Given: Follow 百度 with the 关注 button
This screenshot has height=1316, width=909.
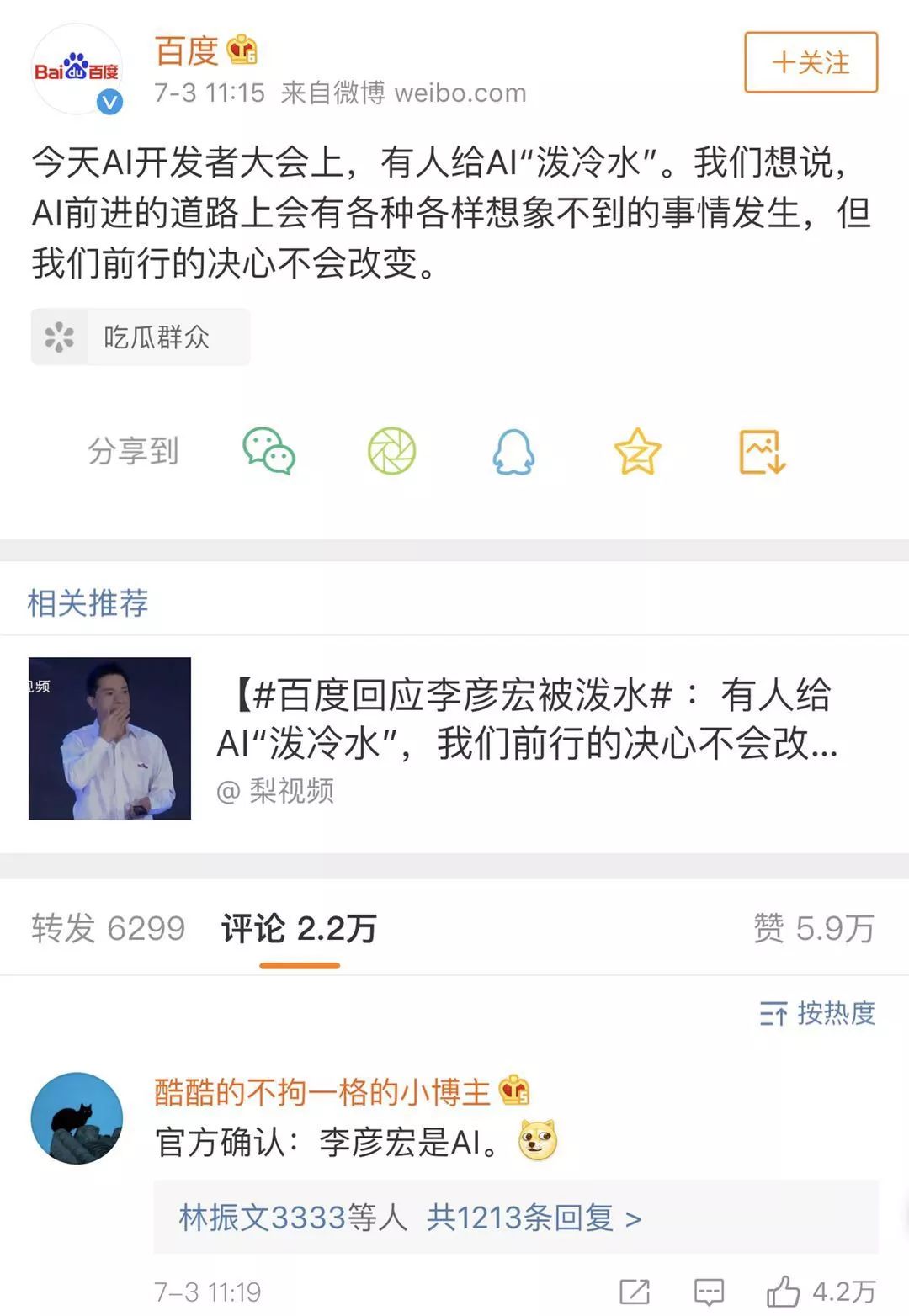Looking at the screenshot, I should [x=811, y=62].
